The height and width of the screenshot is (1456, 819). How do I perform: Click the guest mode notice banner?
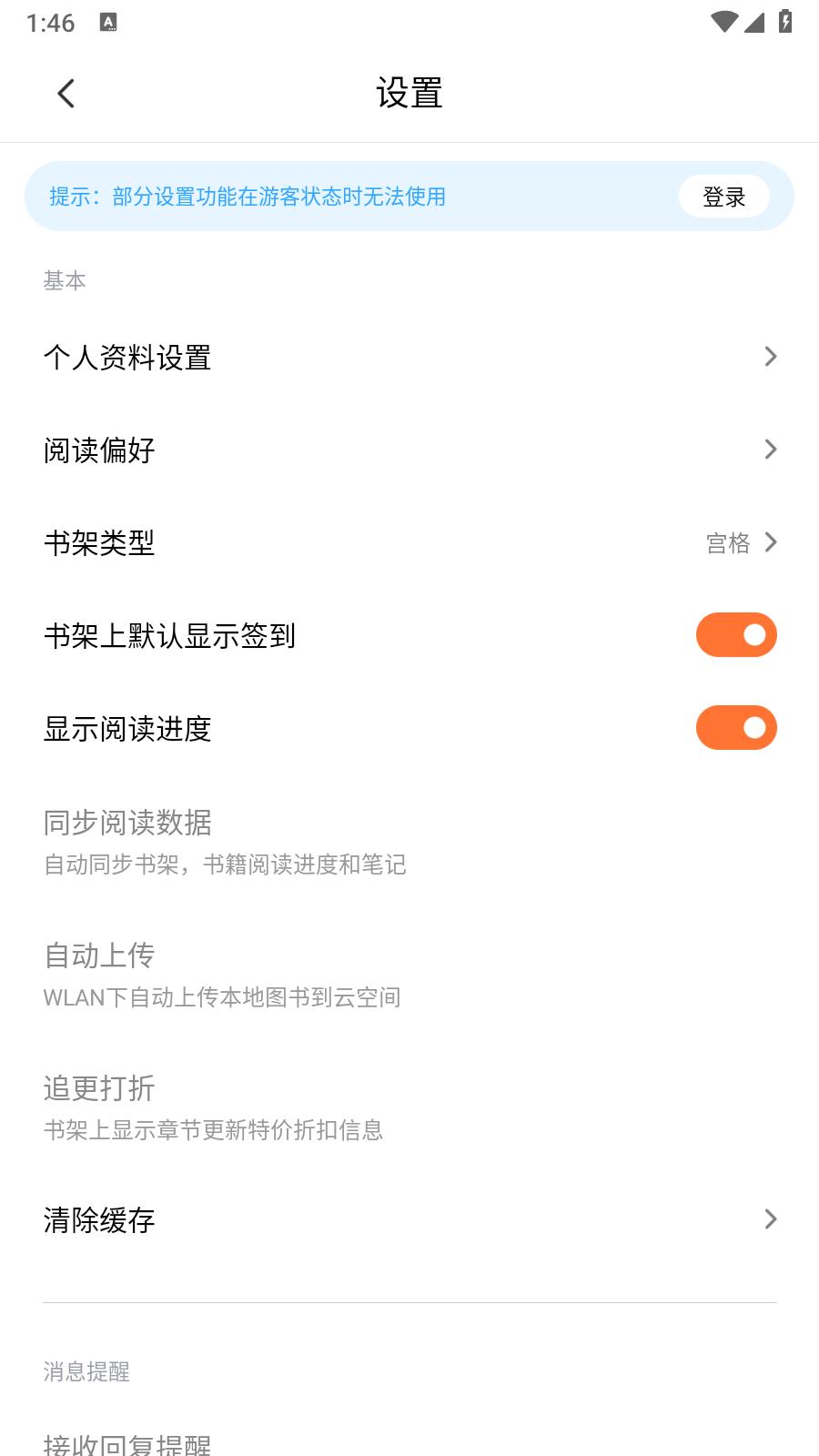(x=364, y=196)
